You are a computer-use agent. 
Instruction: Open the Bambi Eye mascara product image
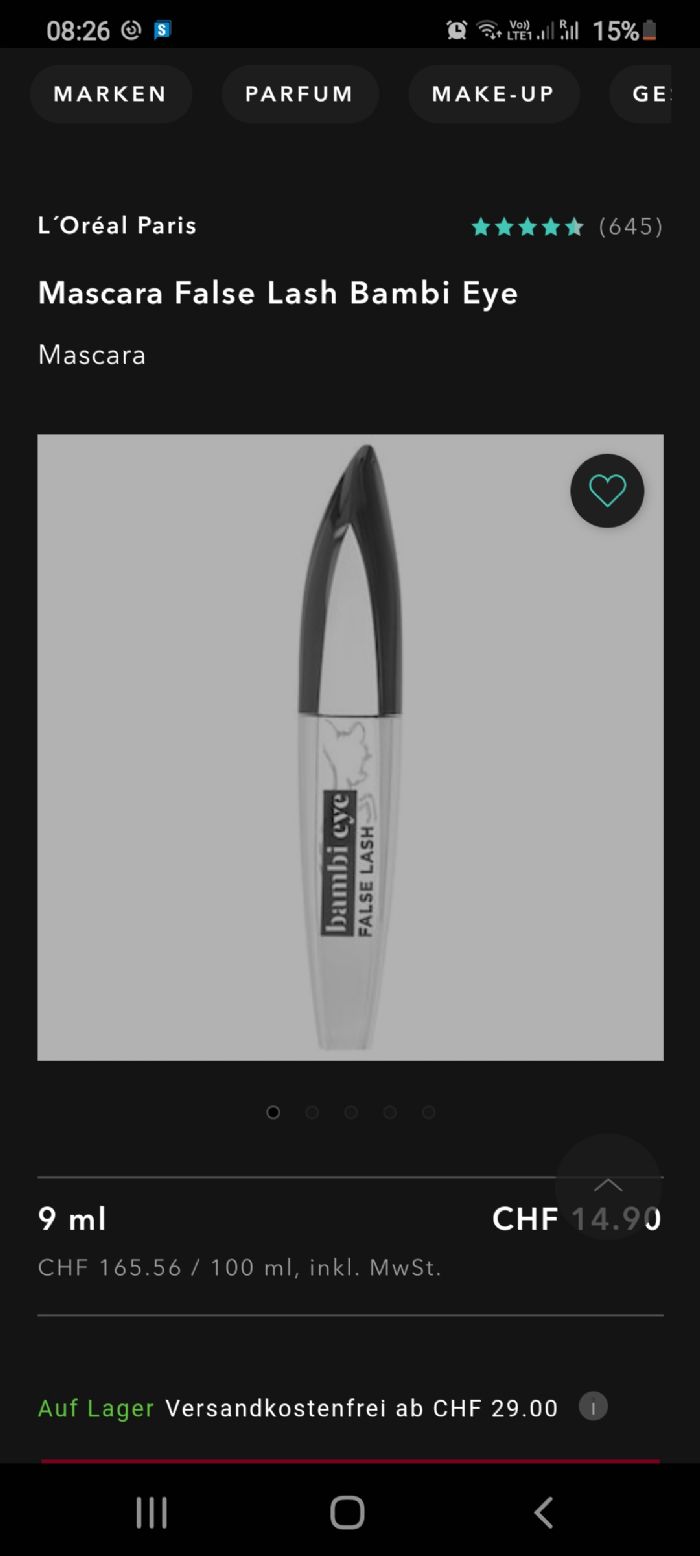pyautogui.click(x=350, y=746)
